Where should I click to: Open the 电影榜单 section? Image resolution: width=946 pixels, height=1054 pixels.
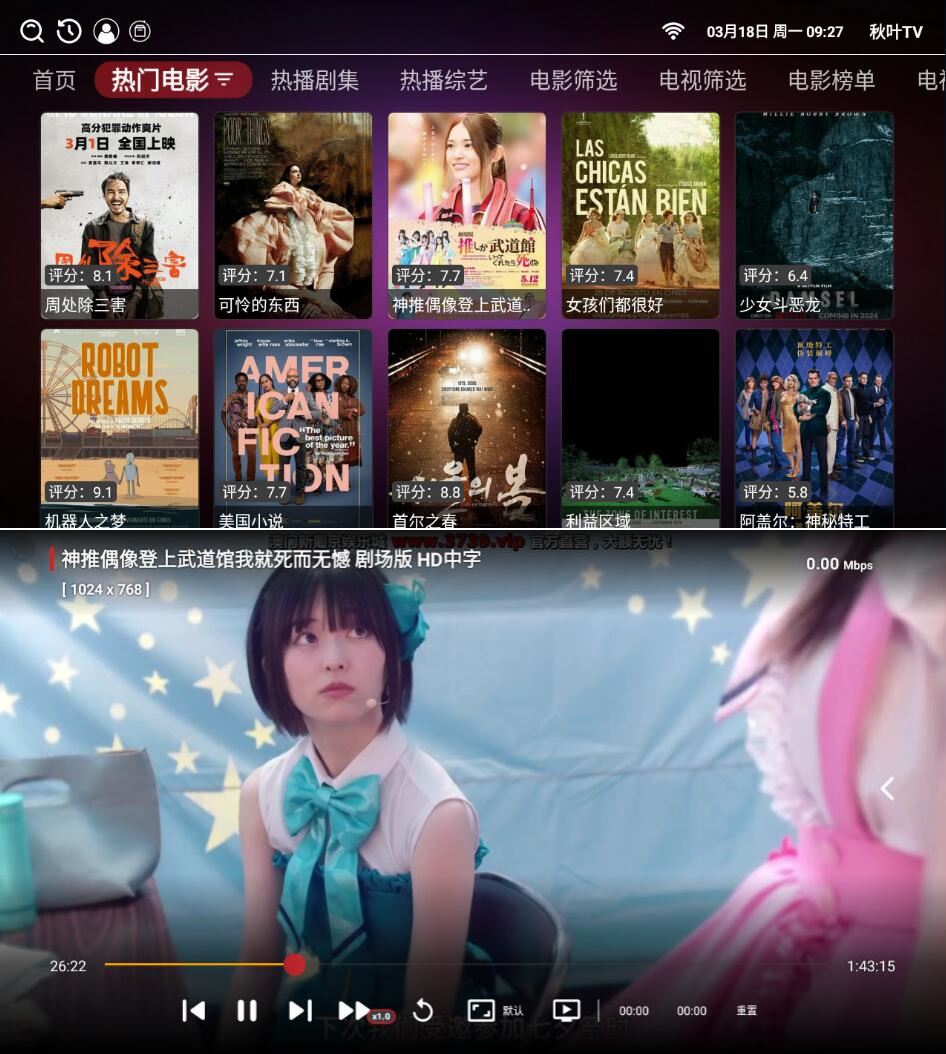833,80
